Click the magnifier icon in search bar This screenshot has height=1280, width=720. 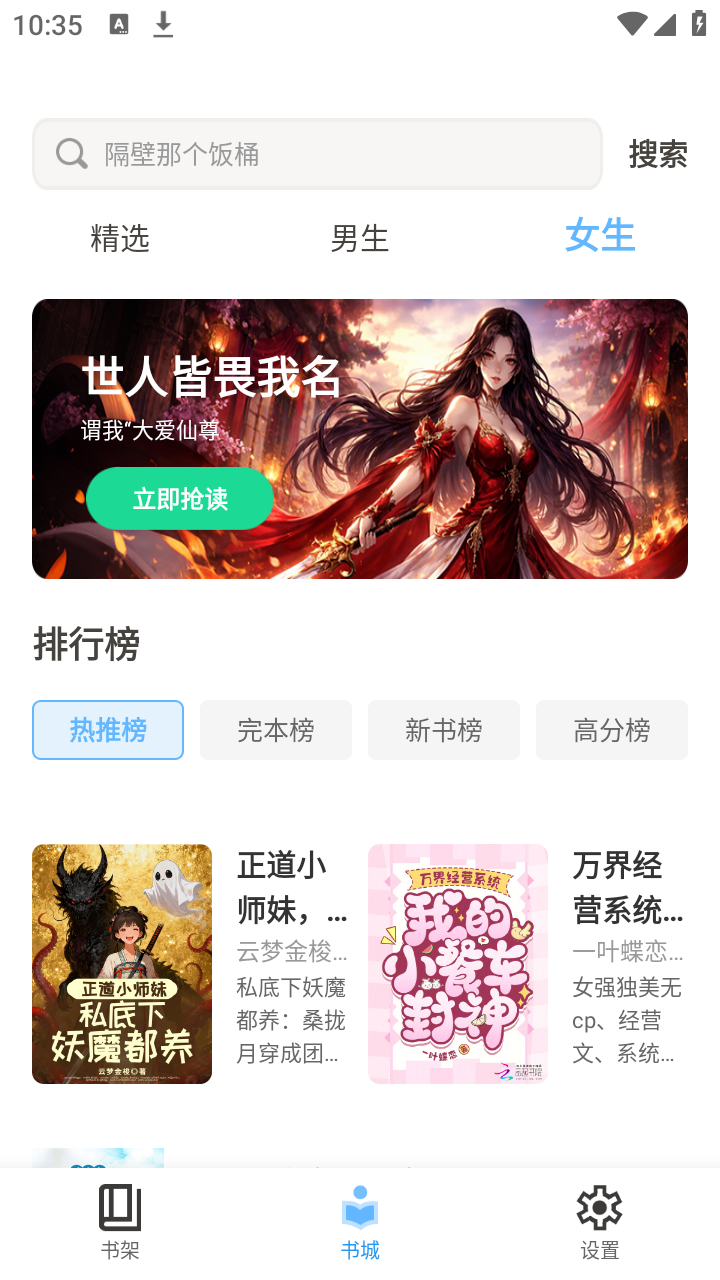[x=70, y=153]
